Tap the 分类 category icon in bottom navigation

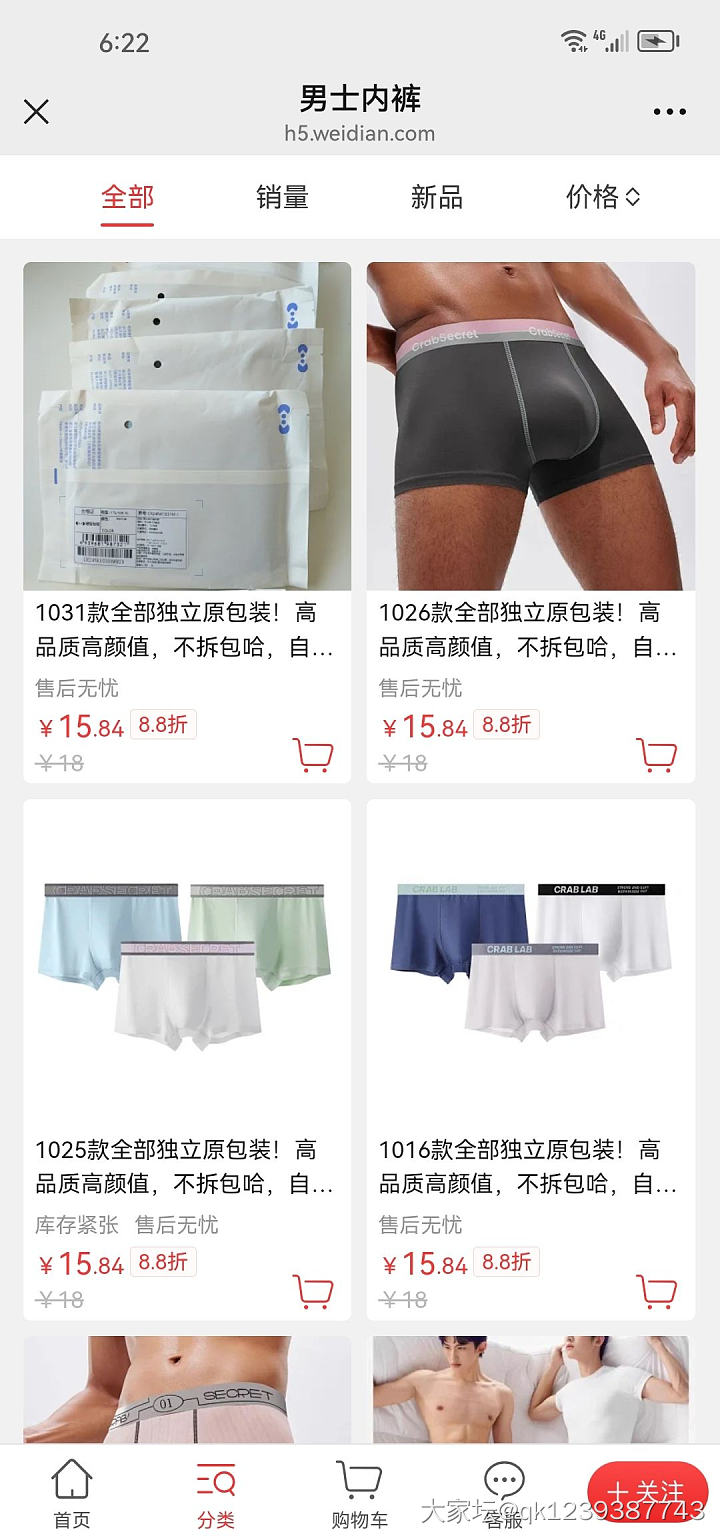pyautogui.click(x=214, y=1490)
